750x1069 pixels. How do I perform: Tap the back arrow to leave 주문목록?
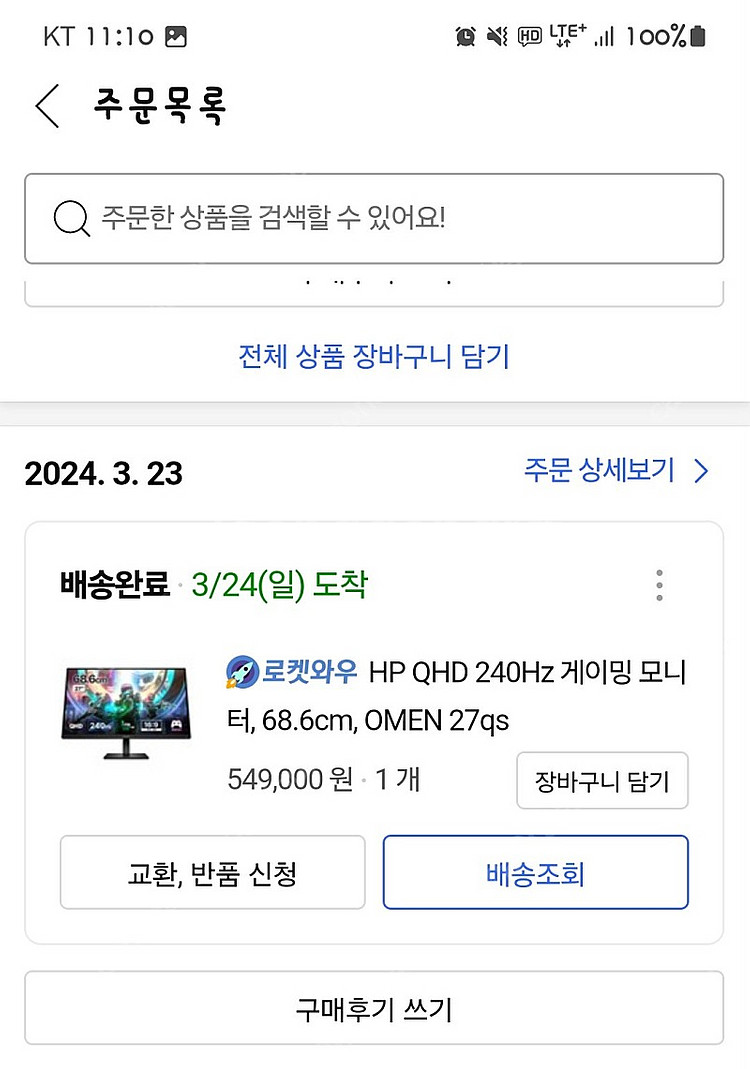point(45,105)
